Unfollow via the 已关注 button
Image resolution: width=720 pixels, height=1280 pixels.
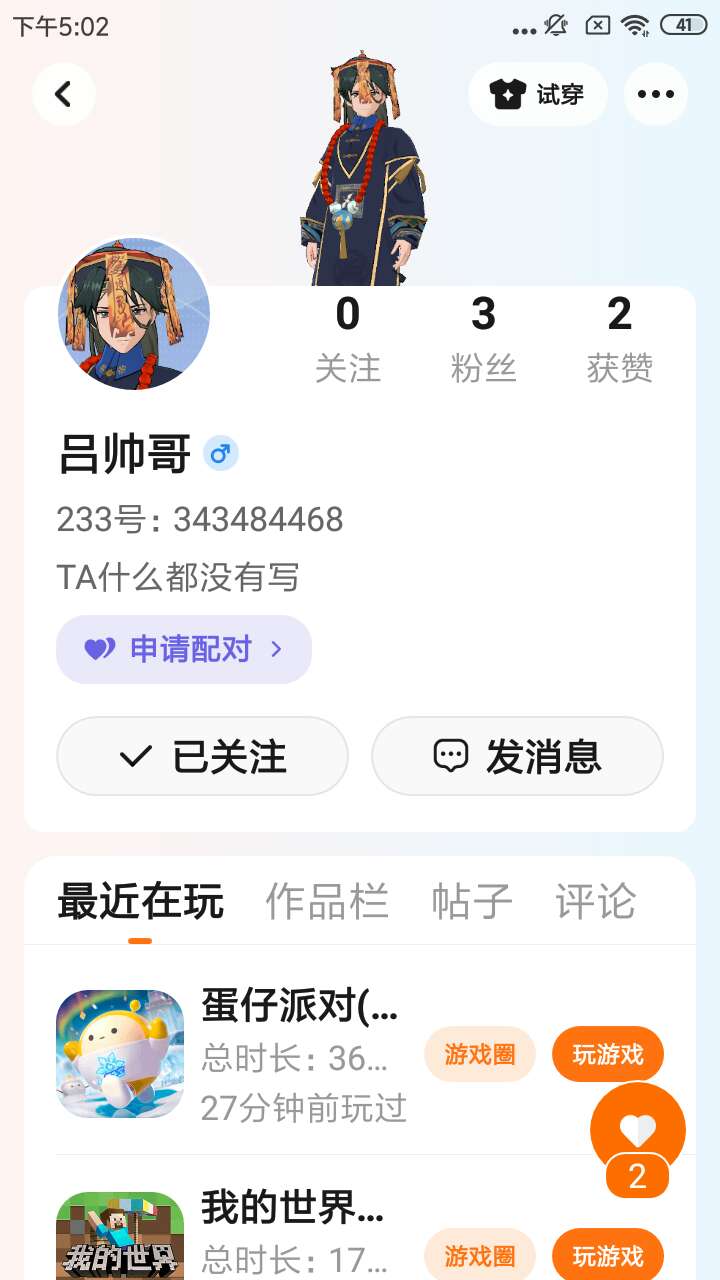[x=202, y=756]
